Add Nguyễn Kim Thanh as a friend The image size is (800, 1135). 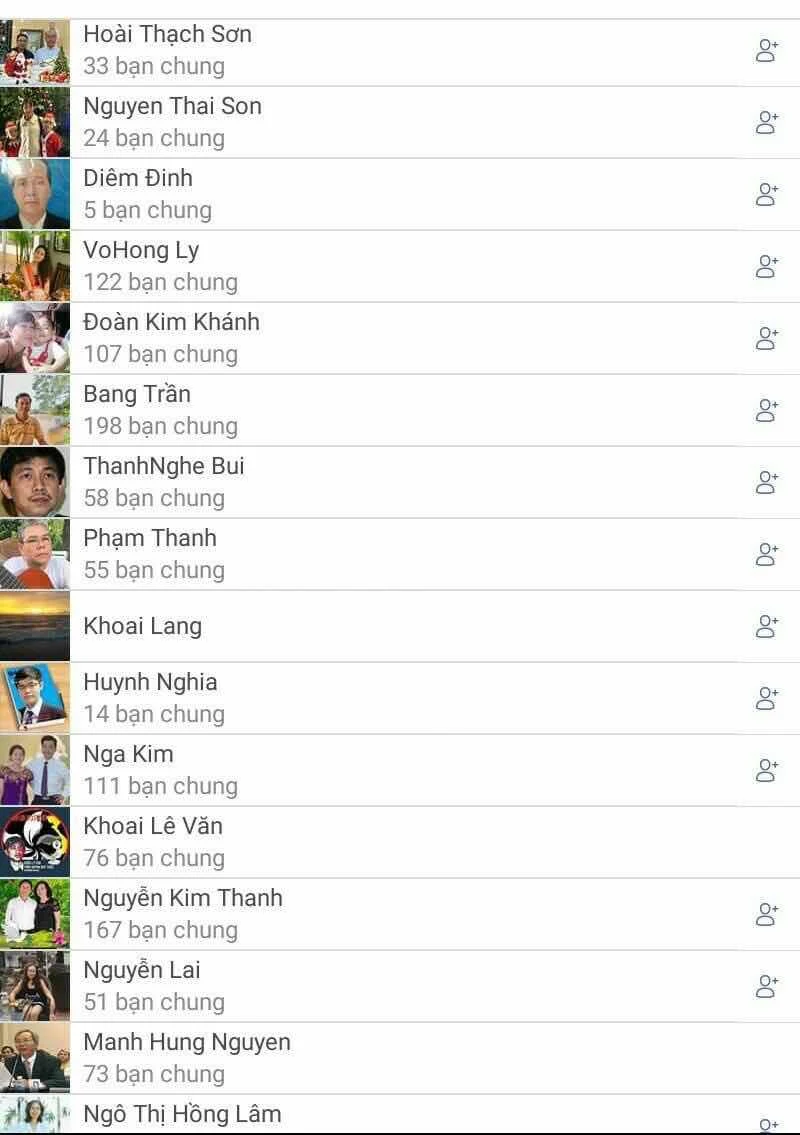click(x=767, y=915)
